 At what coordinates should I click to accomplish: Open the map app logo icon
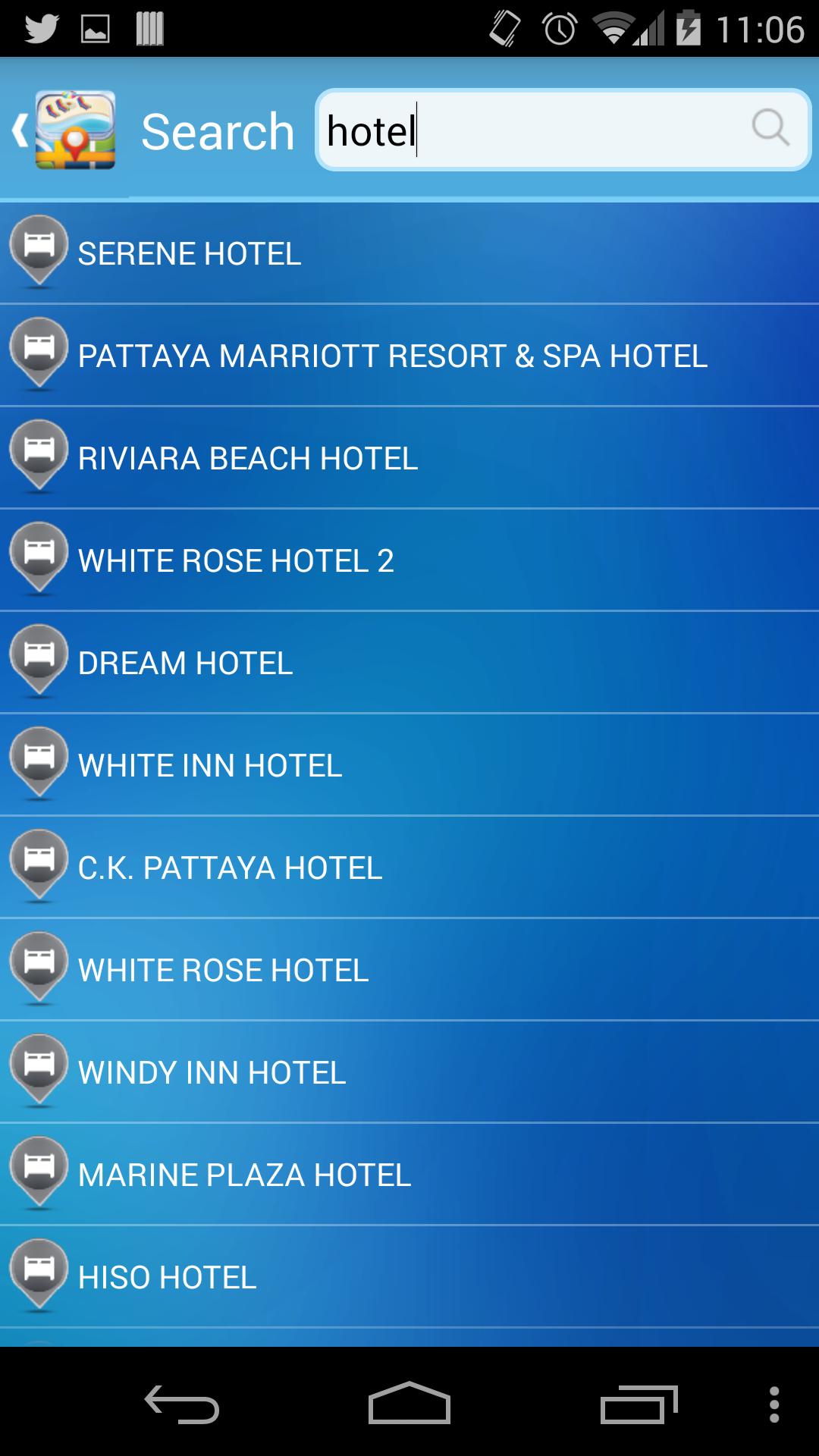[x=76, y=129]
